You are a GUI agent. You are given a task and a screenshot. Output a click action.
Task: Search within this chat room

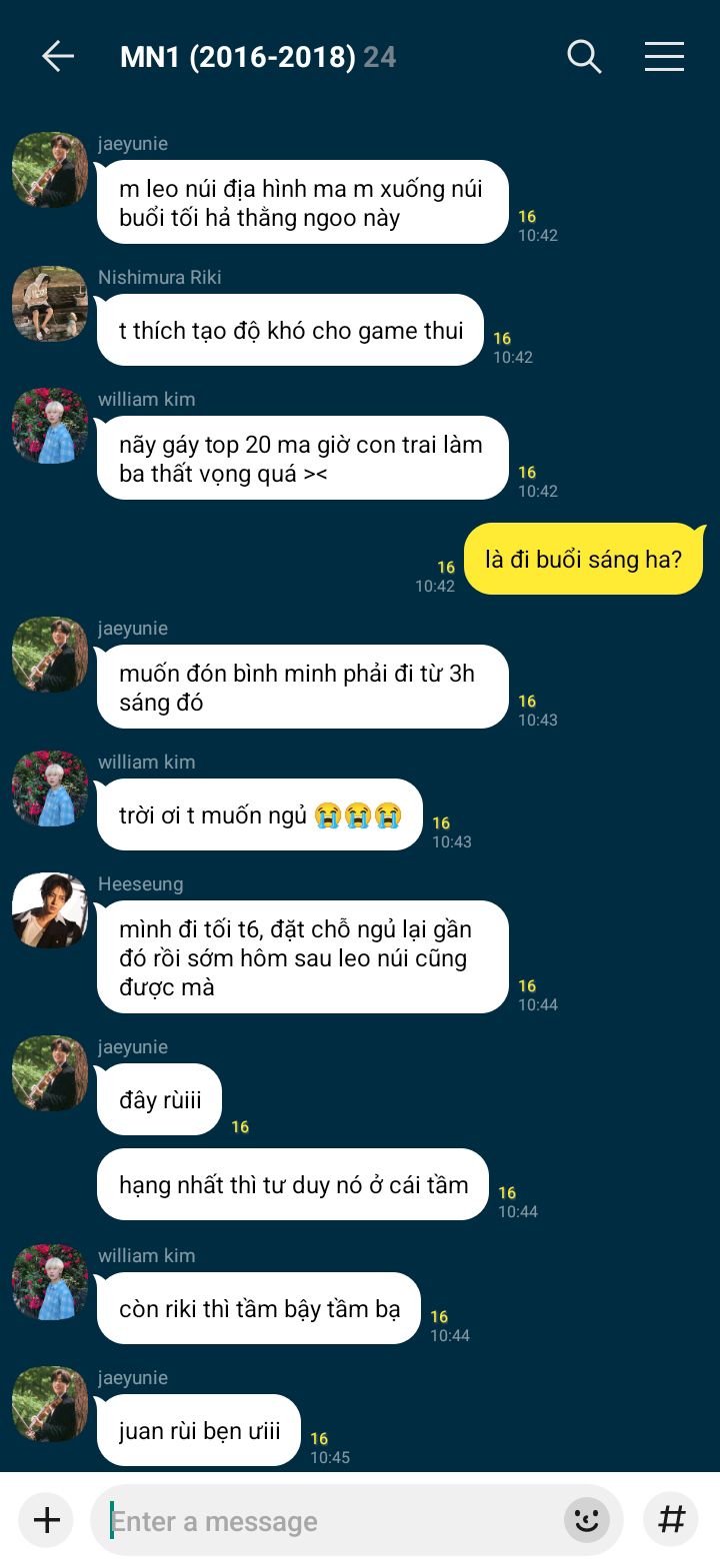point(584,57)
